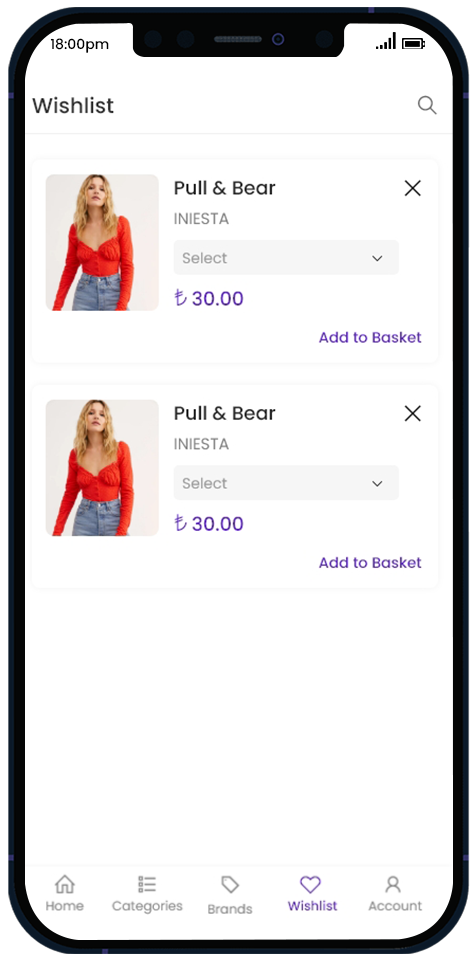Expand the Select dropdown on the first item
This screenshot has height=960, width=475.
point(286,258)
